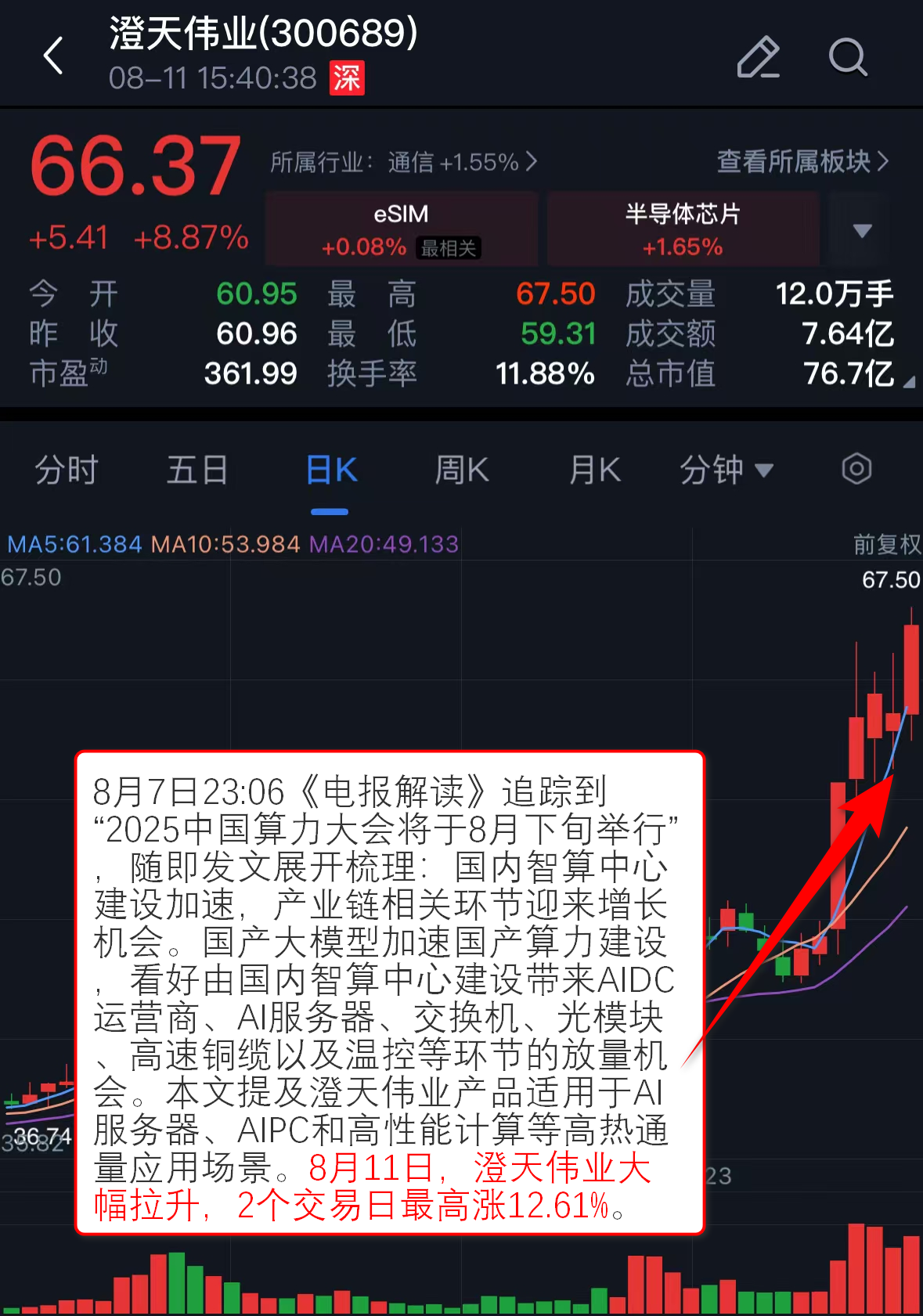The width and height of the screenshot is (923, 1316).
Task: Expand the sector list dropdown arrow
Action: (x=862, y=230)
